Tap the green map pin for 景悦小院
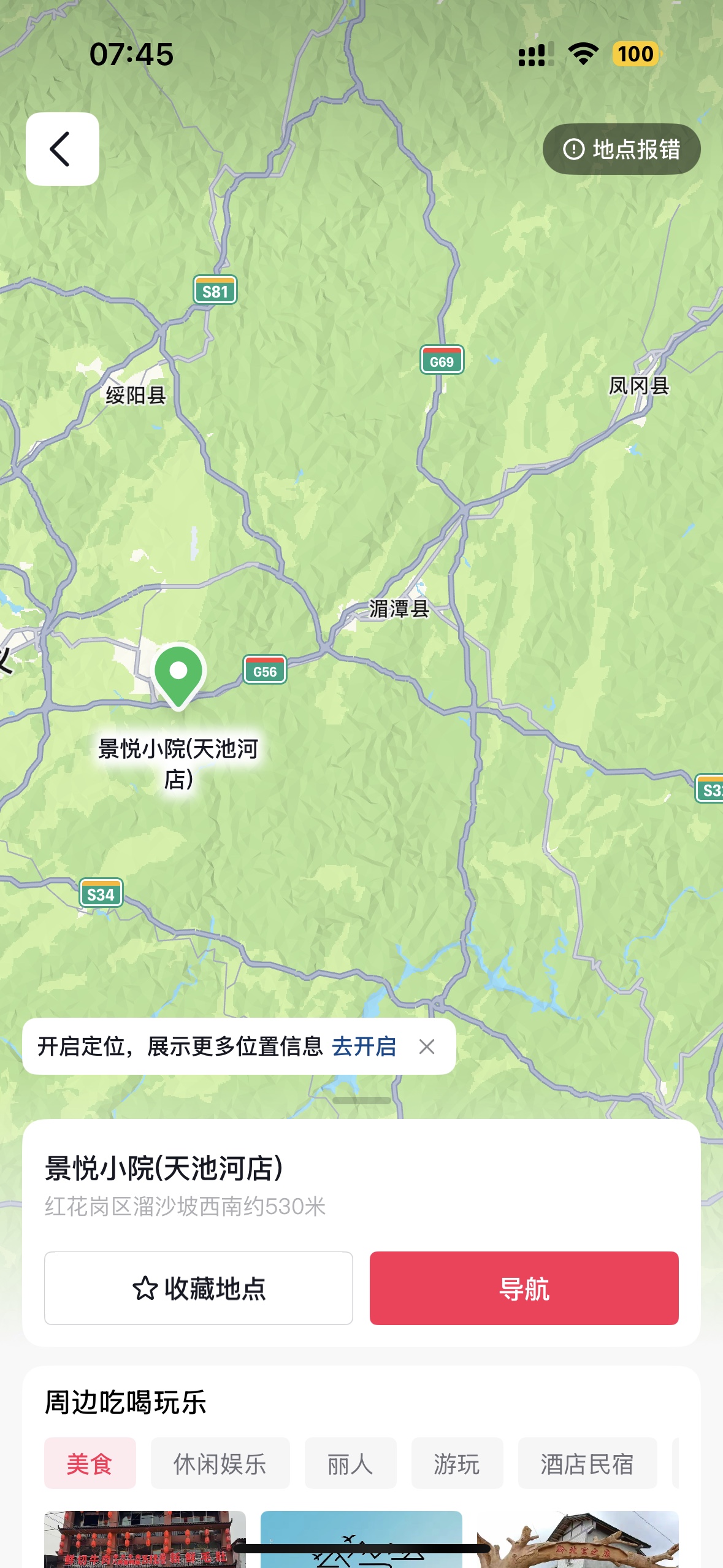723x1568 pixels. [x=178, y=675]
